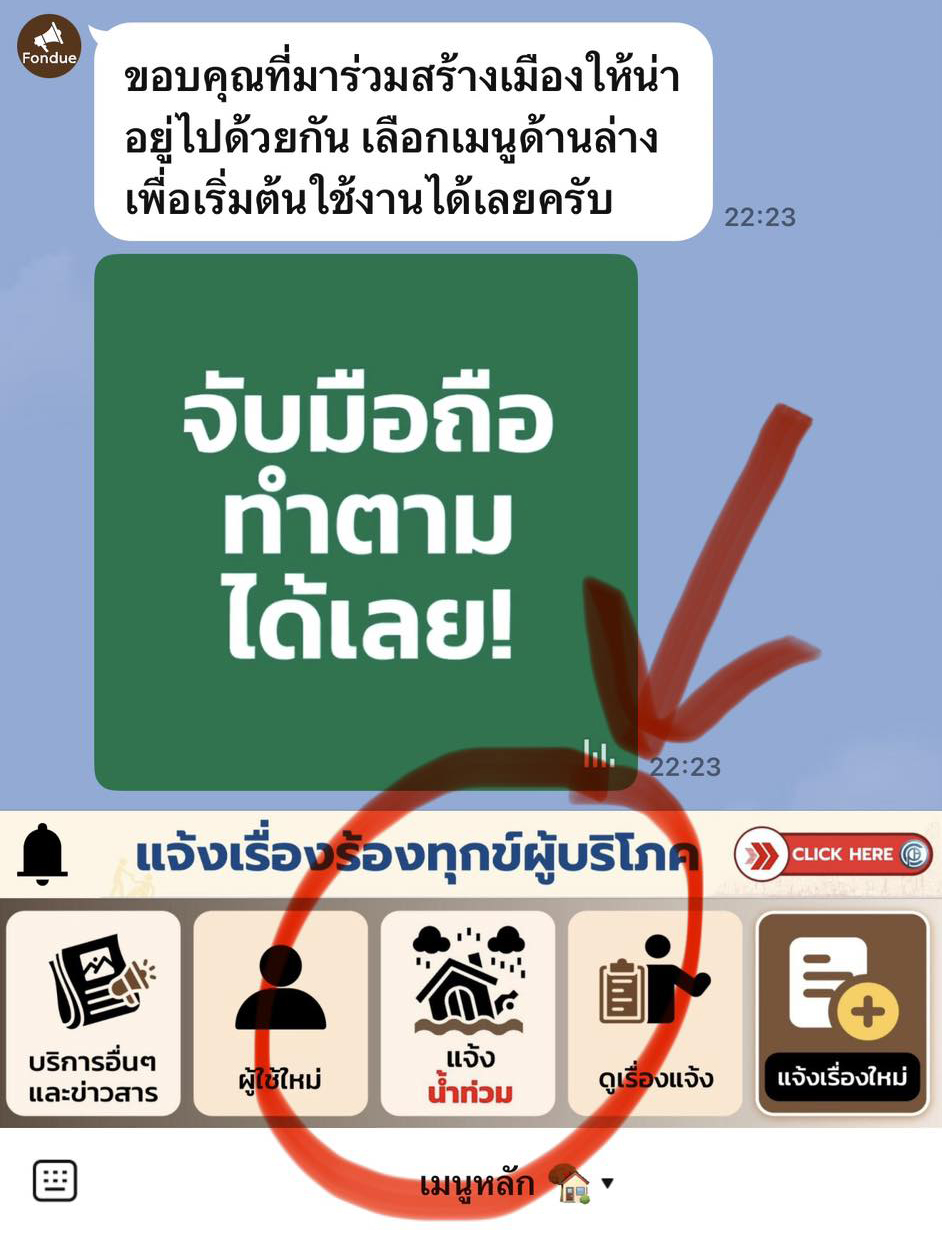Create a new report with แจ้งเรื่องใหม่

842,1013
